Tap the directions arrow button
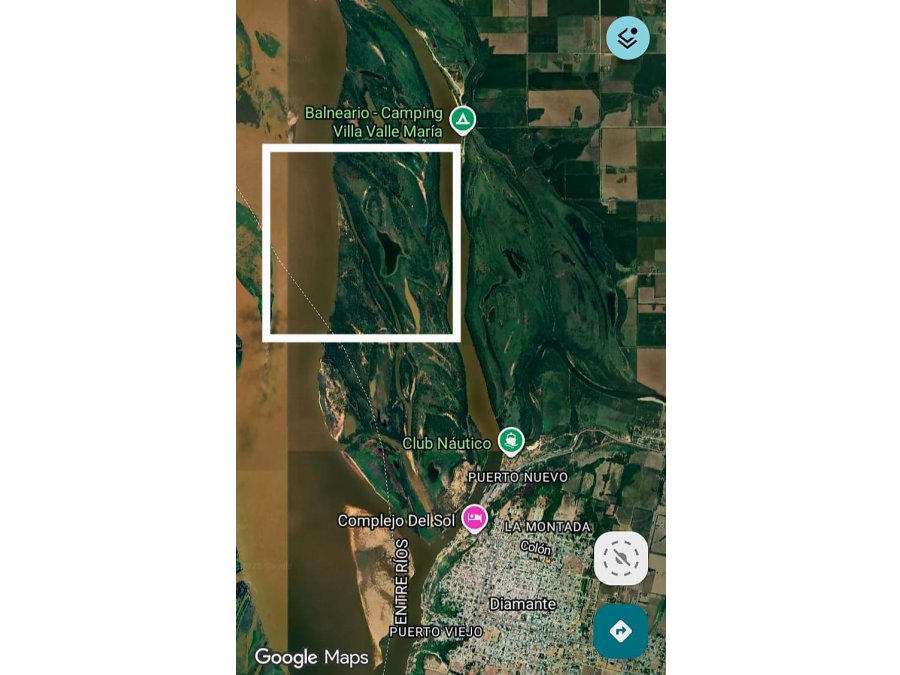This screenshot has width=900, height=675. click(x=620, y=631)
